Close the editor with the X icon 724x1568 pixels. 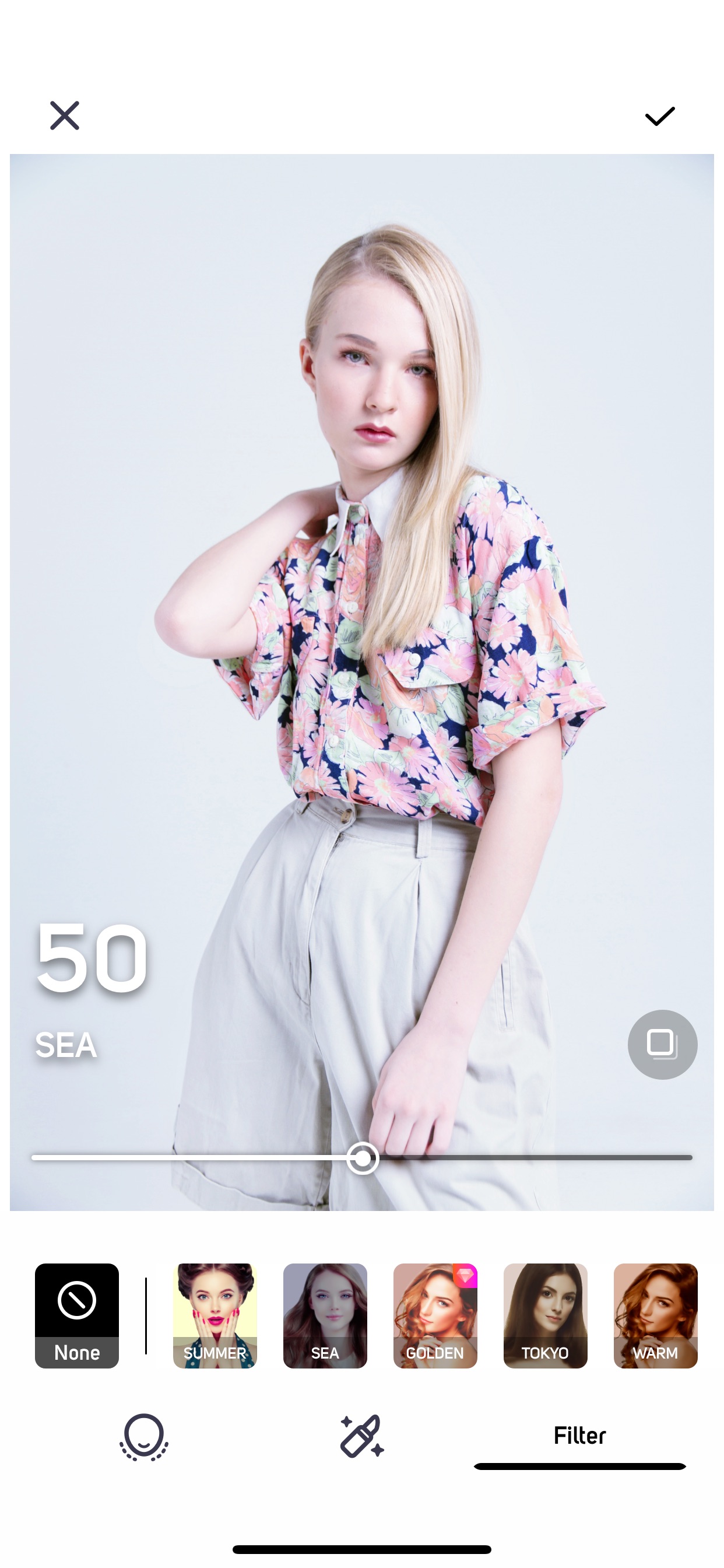tap(65, 116)
